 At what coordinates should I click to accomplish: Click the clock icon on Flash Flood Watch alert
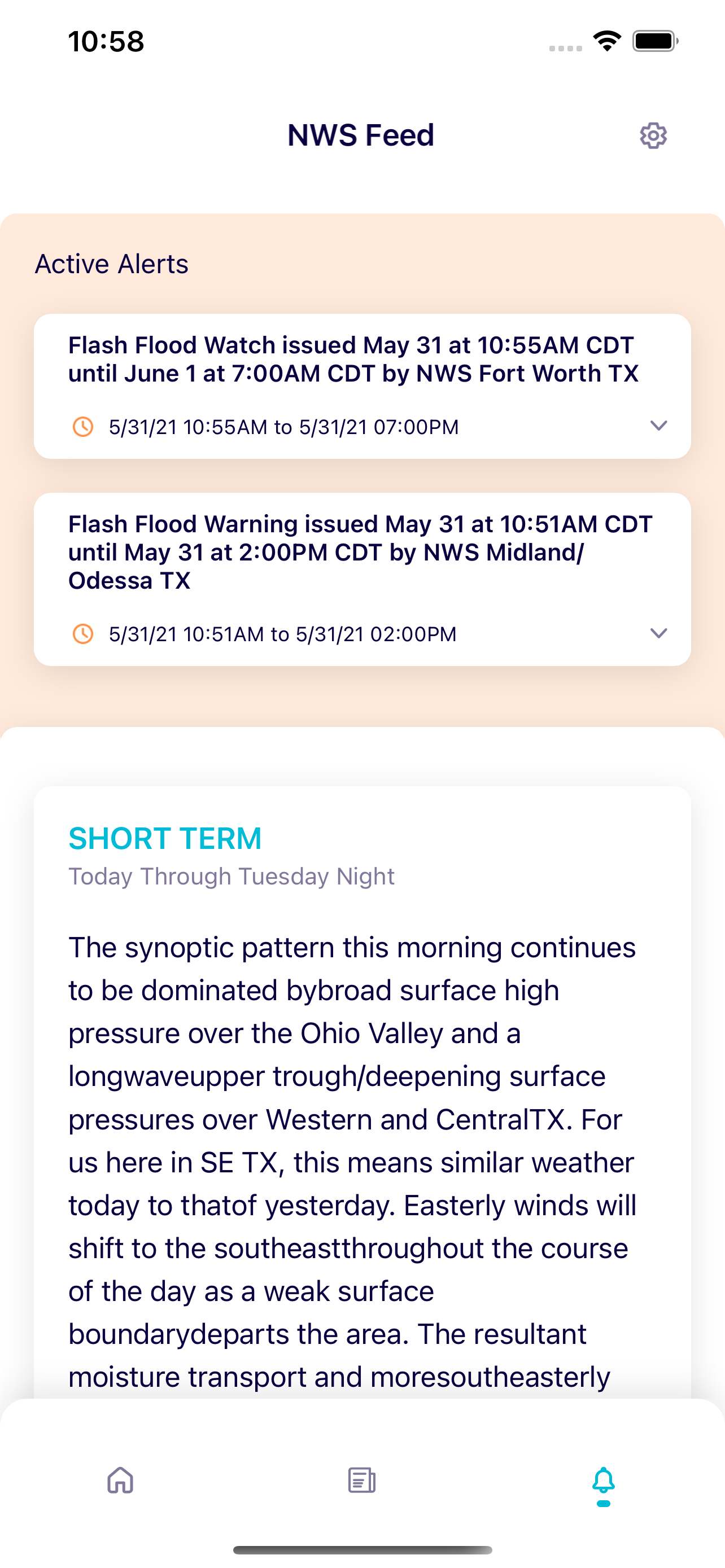pyautogui.click(x=82, y=426)
